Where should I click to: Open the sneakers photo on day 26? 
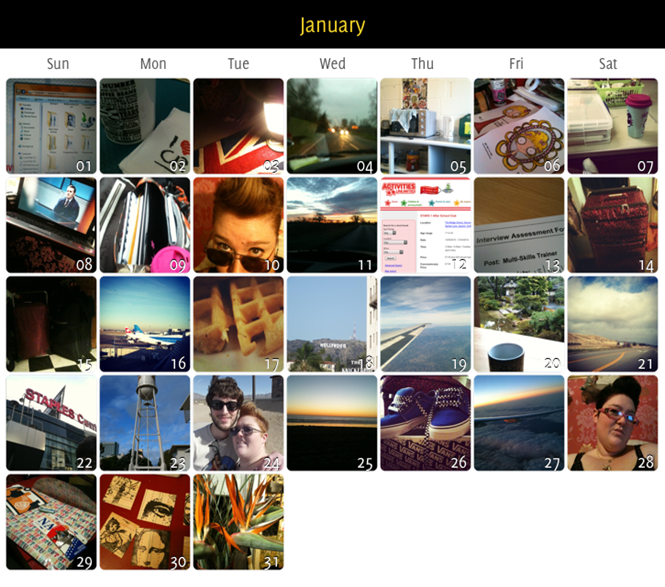click(425, 423)
